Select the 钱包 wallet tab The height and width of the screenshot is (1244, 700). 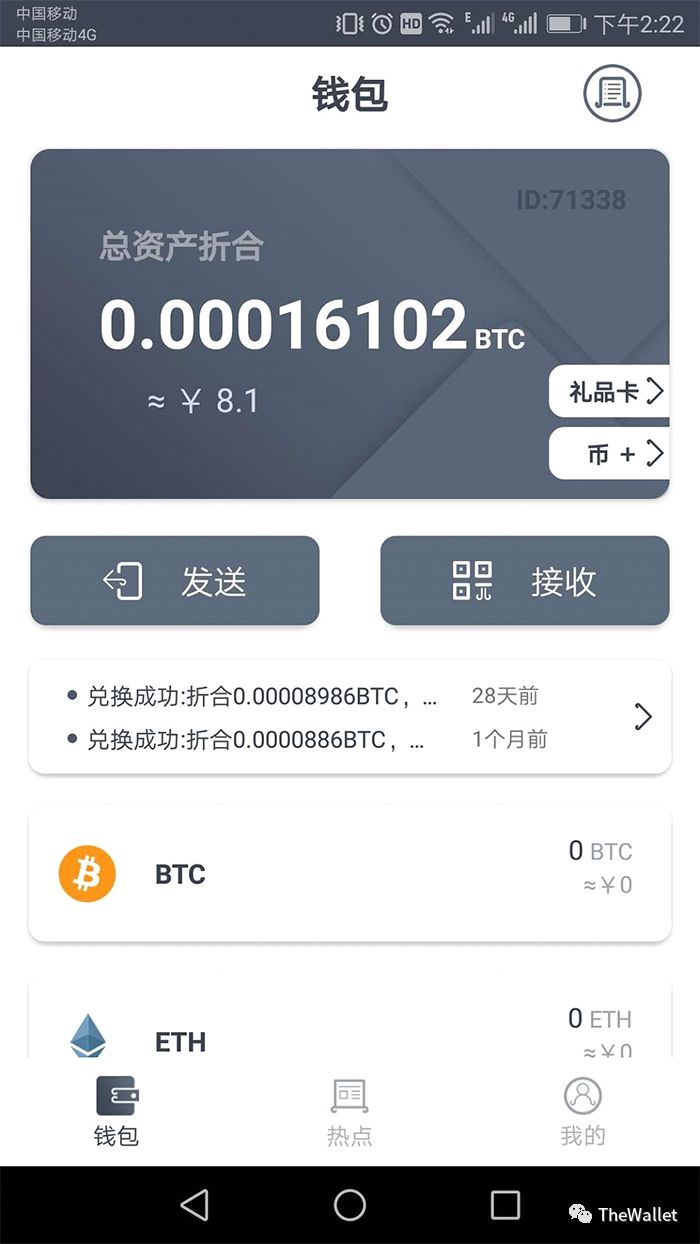[x=117, y=1111]
